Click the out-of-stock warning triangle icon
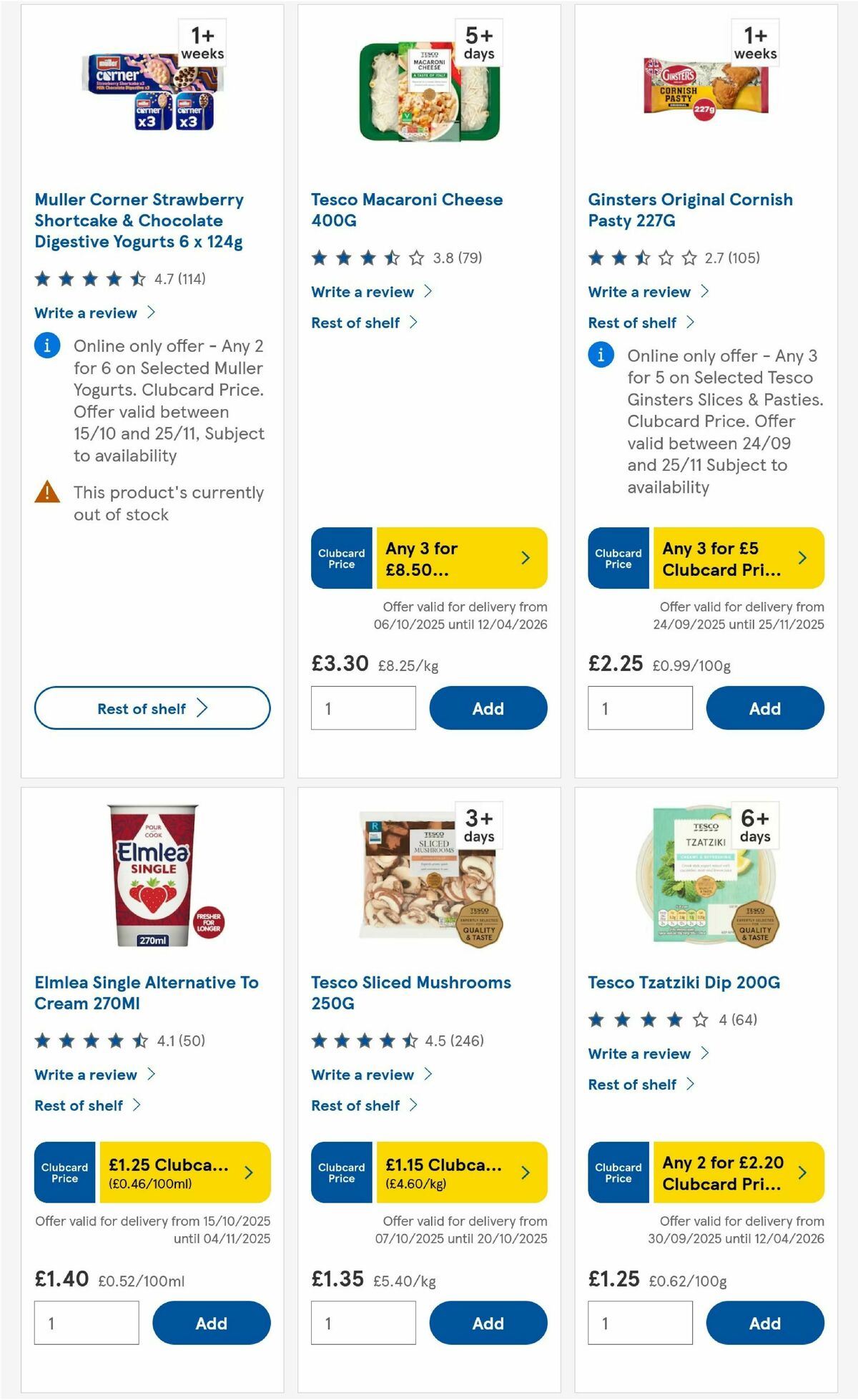Screen dimensions: 858x1400 click(47, 493)
